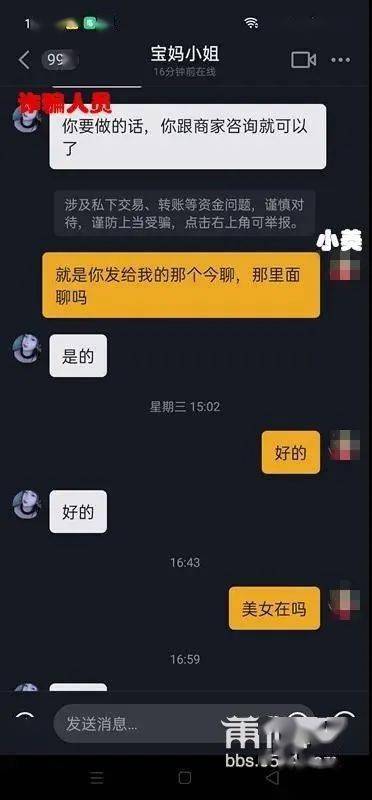Open the three-dot overflow menu
This screenshot has width=372, height=800.
[x=340, y=60]
